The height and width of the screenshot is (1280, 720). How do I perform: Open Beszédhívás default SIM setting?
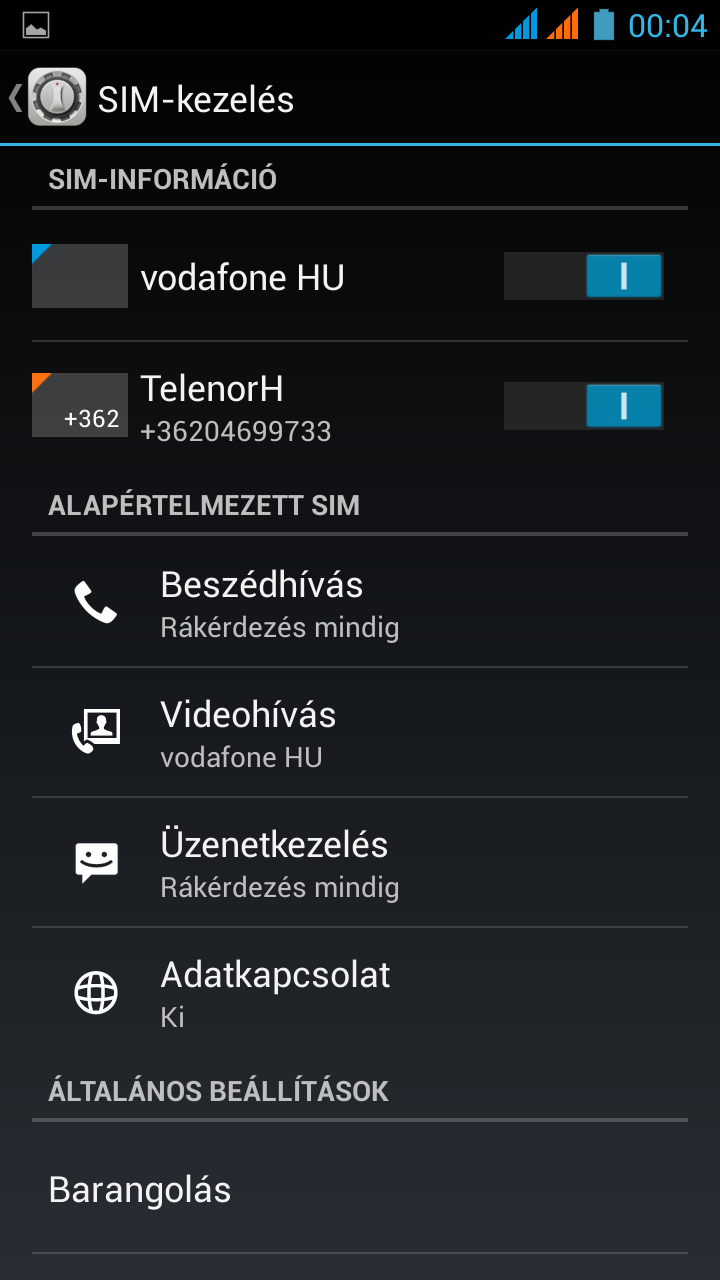[360, 603]
